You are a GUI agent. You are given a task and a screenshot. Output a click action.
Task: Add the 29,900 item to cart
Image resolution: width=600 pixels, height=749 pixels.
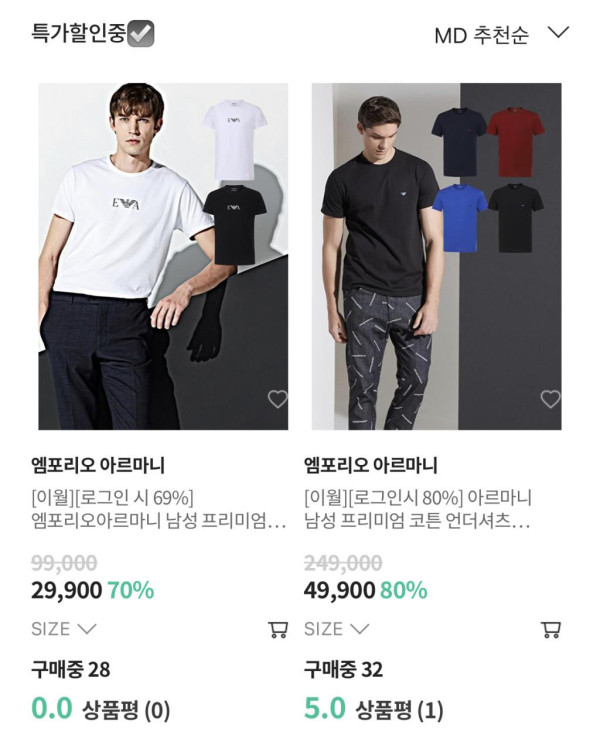pyautogui.click(x=278, y=629)
